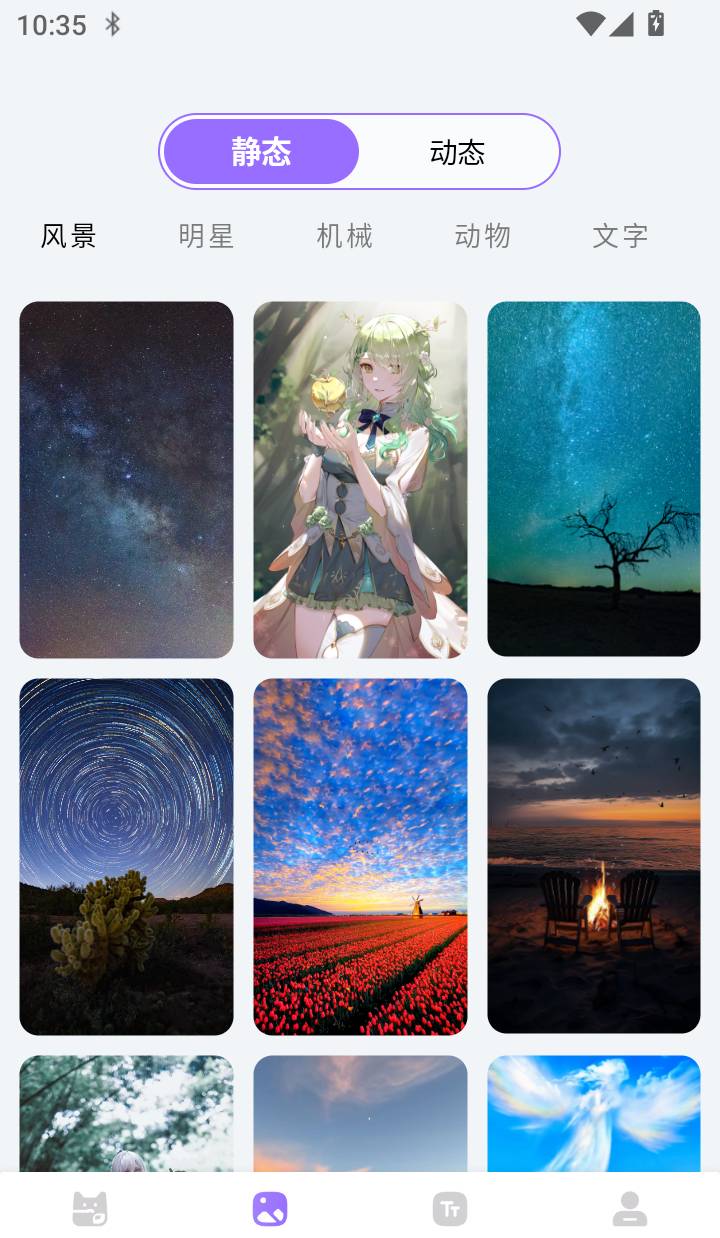The width and height of the screenshot is (720, 1238).
Task: Switch to the 动态 segment
Action: pos(457,152)
